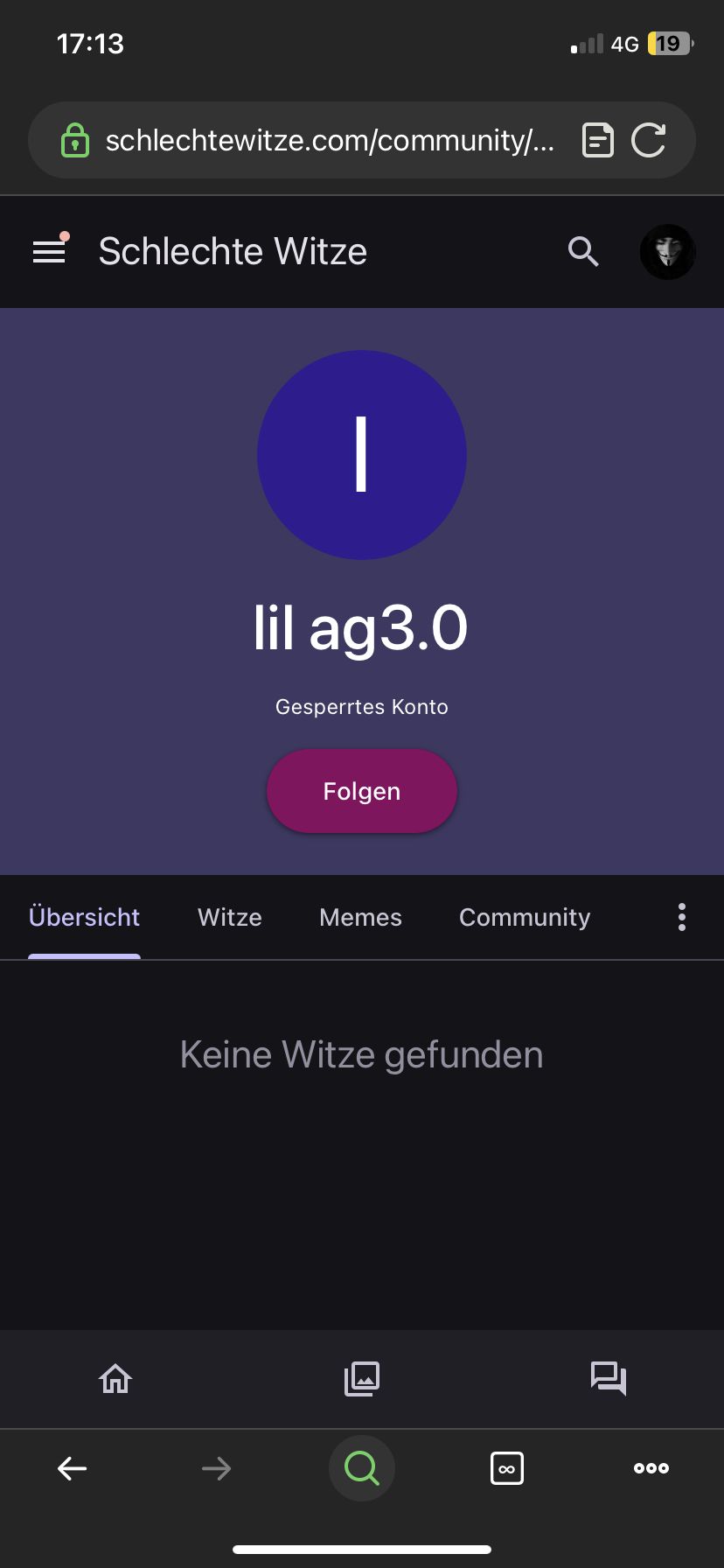Screen dimensions: 724x1568
Task: Switch to the Memes tab
Action: pyautogui.click(x=360, y=917)
